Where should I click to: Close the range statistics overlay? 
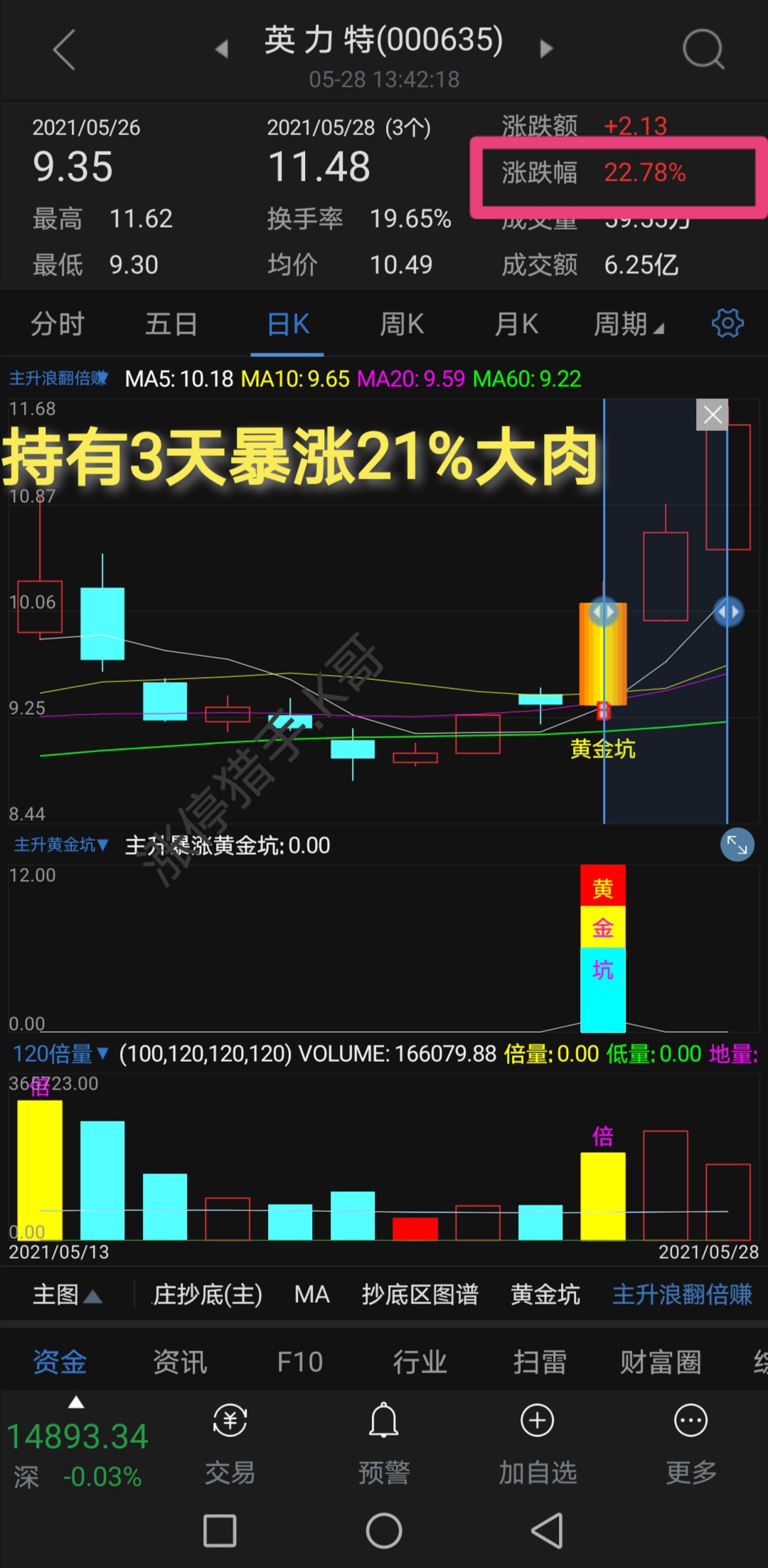pyautogui.click(x=712, y=415)
